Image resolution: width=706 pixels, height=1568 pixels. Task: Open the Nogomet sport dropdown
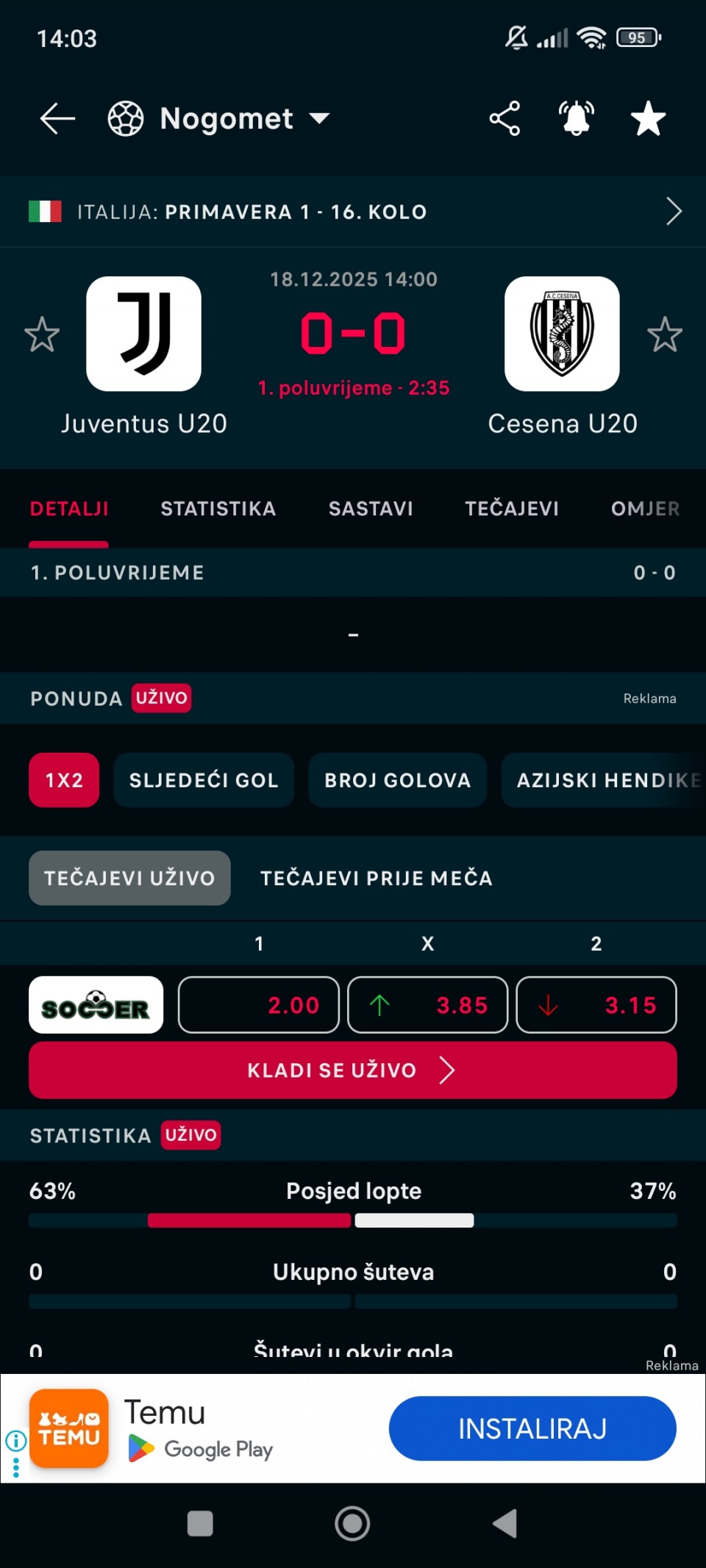tap(219, 118)
